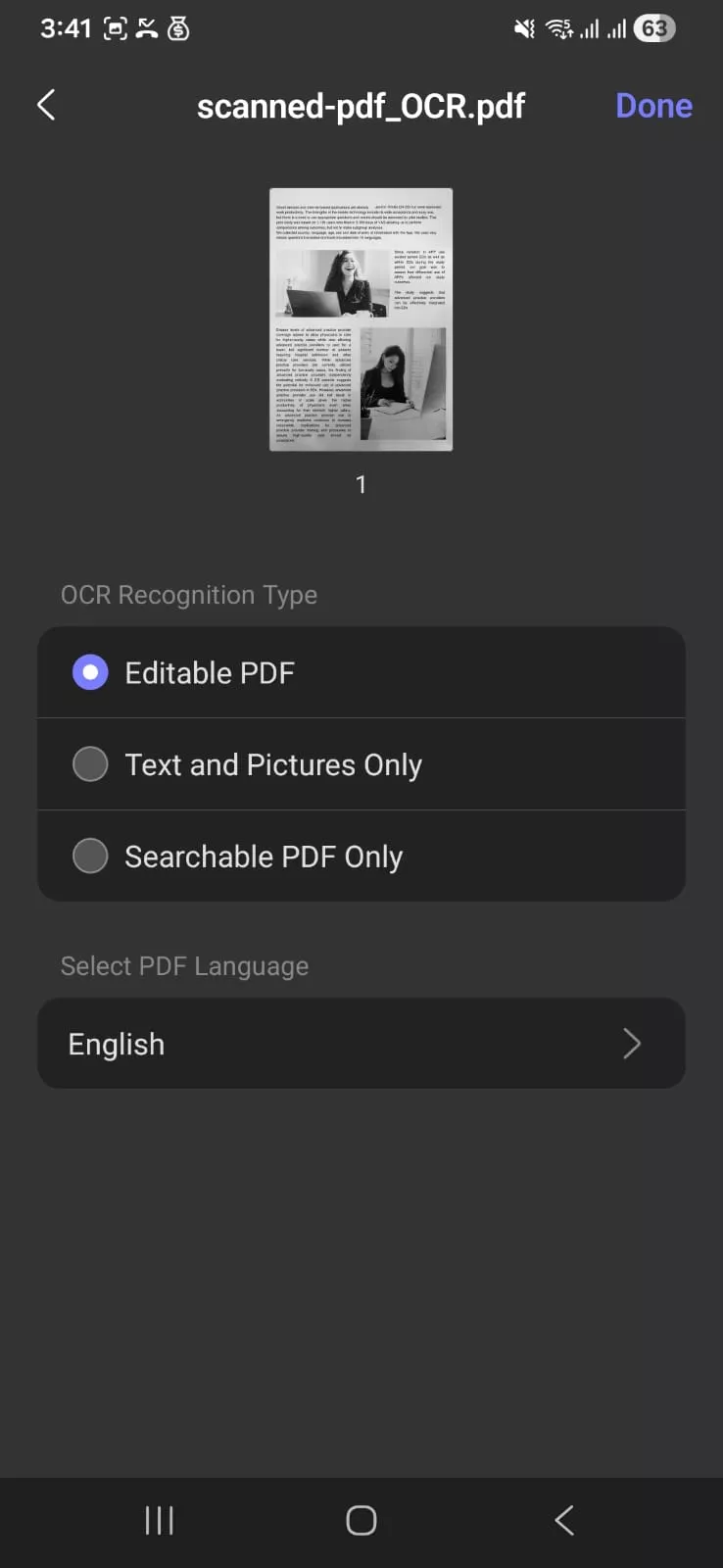Open the English language selector
Image resolution: width=723 pixels, height=1568 pixels.
click(x=361, y=1044)
